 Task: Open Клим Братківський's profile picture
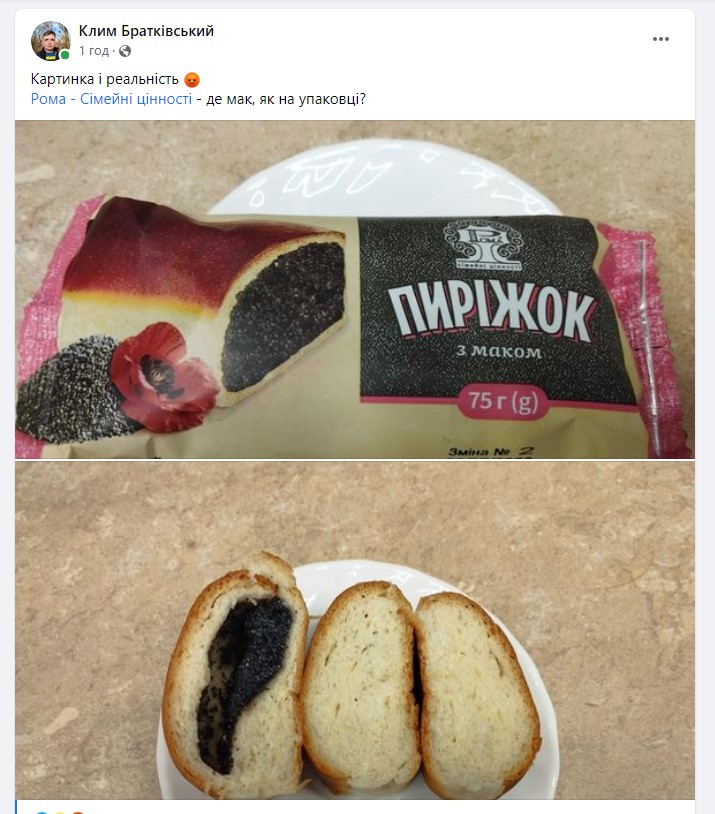tap(50, 41)
